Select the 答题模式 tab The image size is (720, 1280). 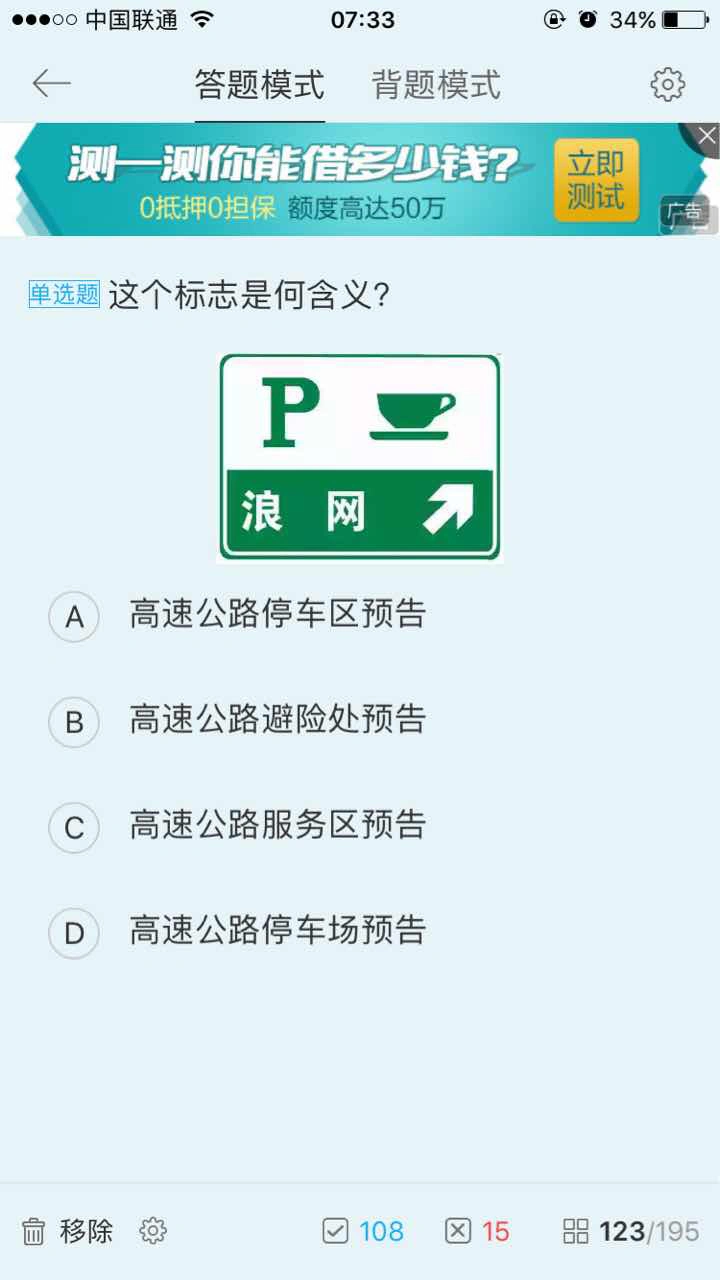260,85
